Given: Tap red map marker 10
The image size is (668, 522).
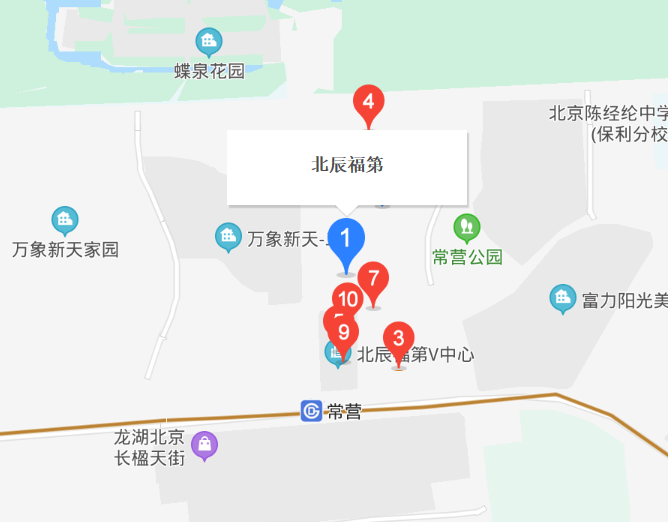Looking at the screenshot, I should [349, 298].
